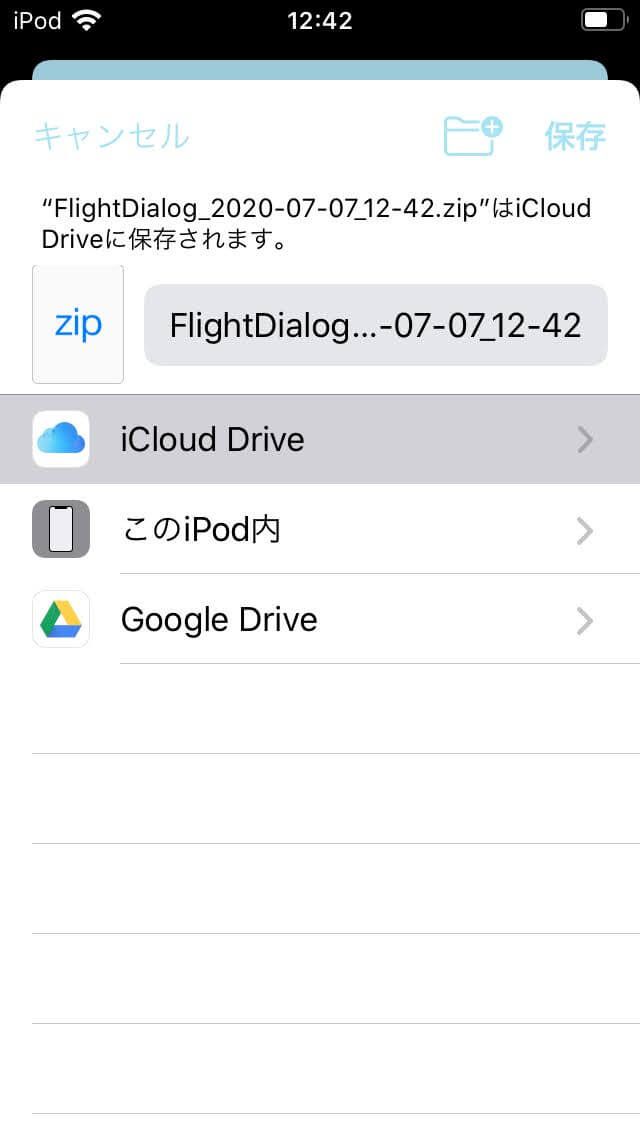Select Google Drive as the destination
Viewport: 640px width, 1136px height.
pyautogui.click(x=320, y=619)
